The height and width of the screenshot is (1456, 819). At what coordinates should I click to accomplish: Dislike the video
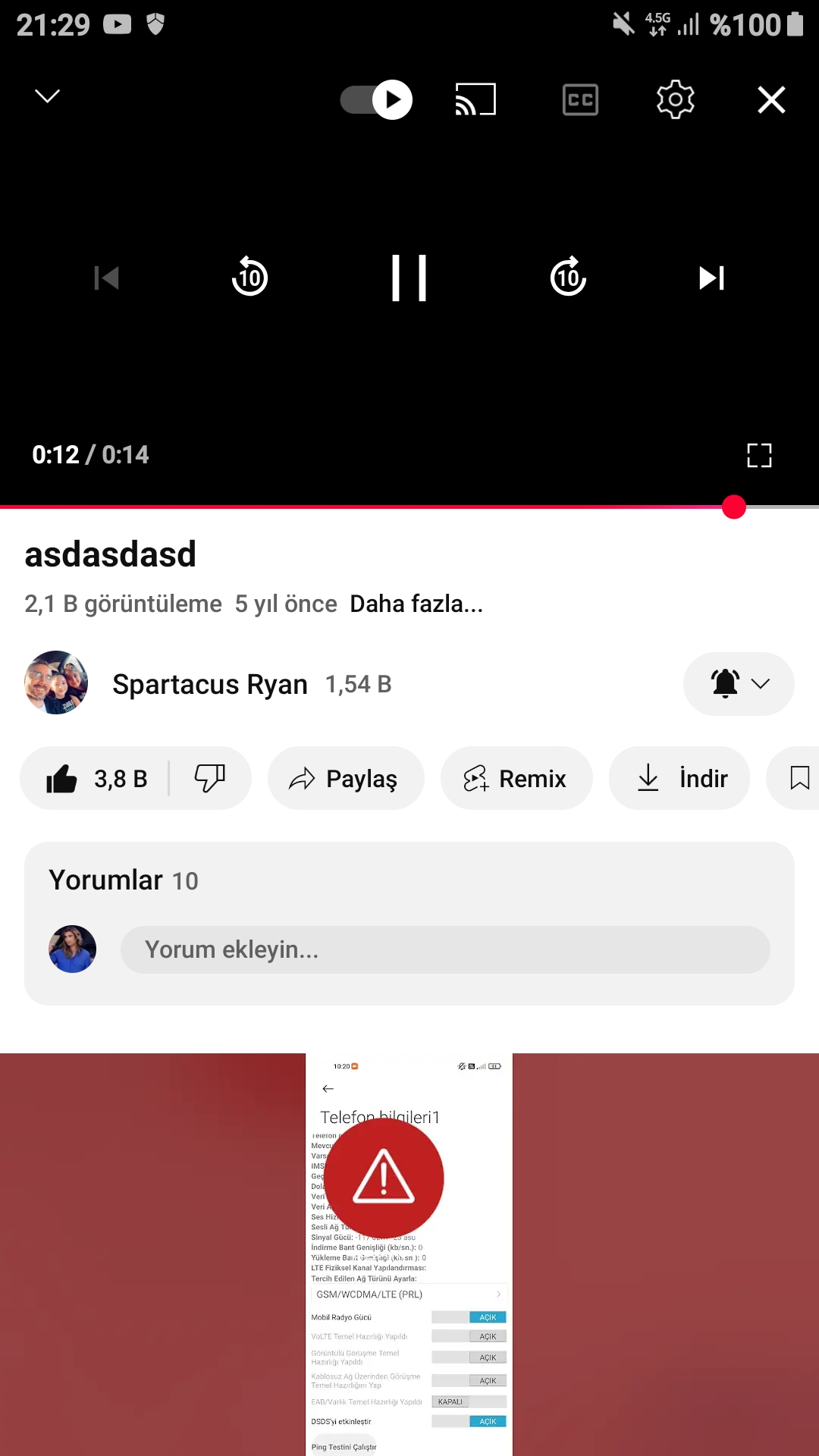[209, 778]
